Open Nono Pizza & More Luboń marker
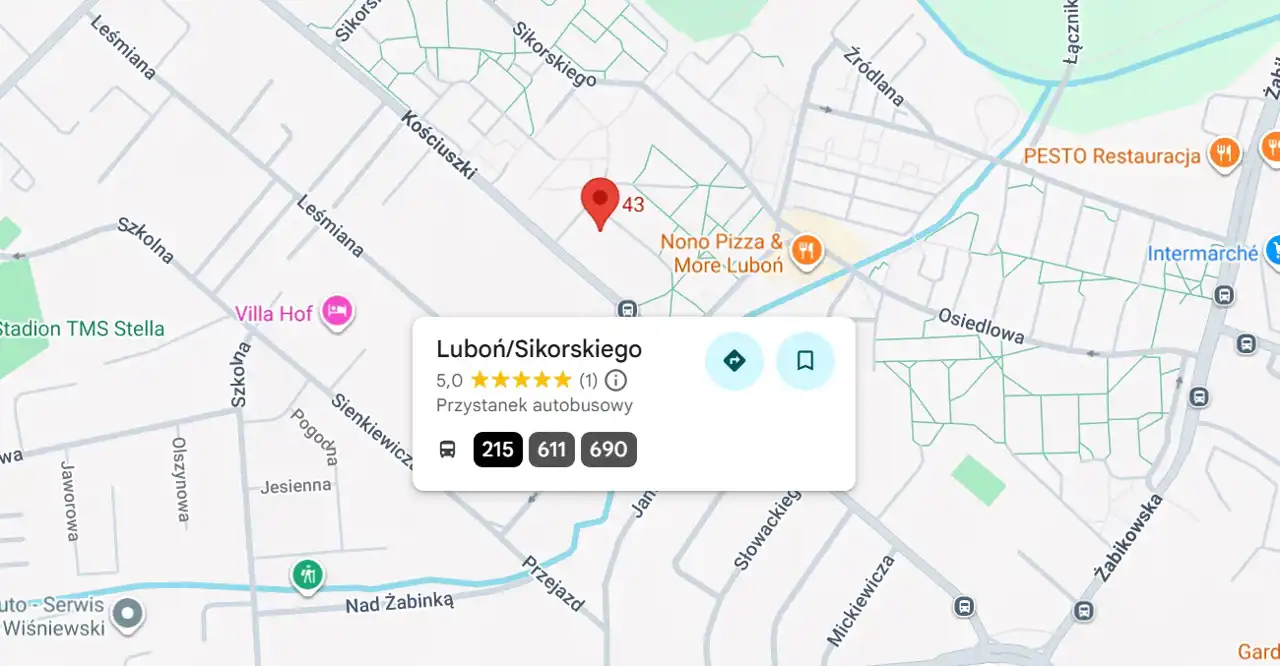The image size is (1280, 666). coord(806,251)
